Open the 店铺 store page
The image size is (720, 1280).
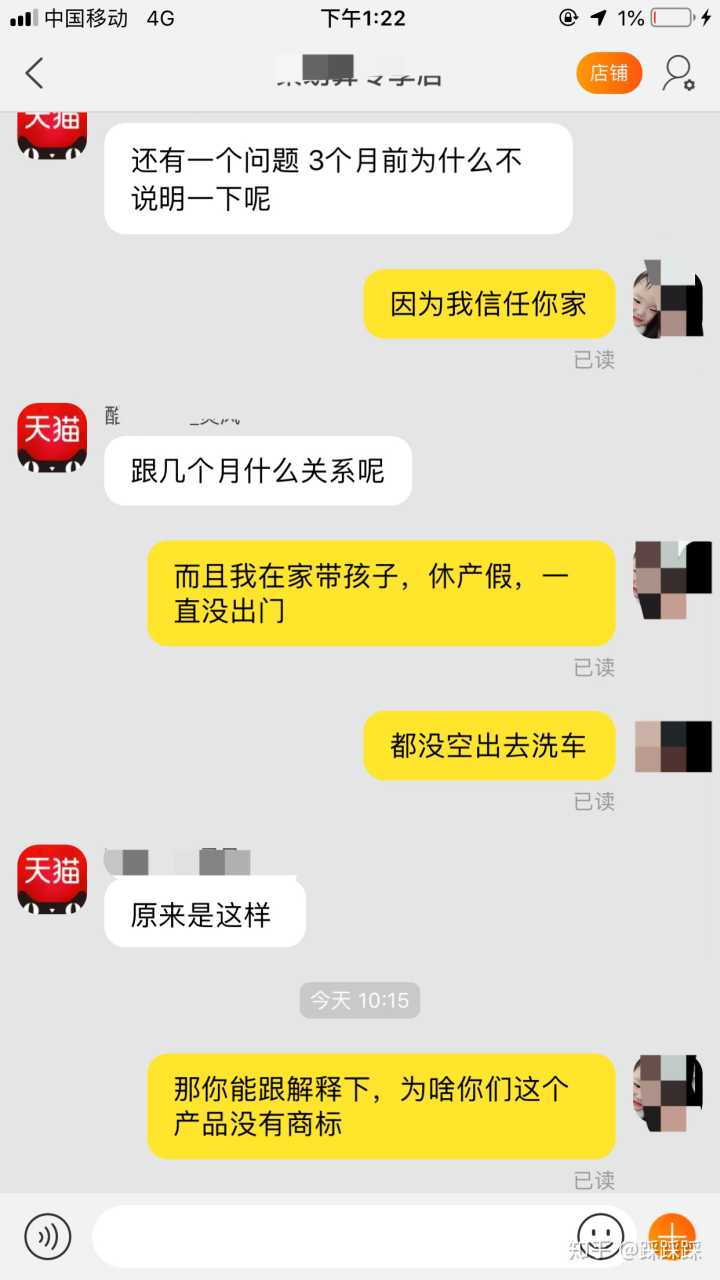609,73
